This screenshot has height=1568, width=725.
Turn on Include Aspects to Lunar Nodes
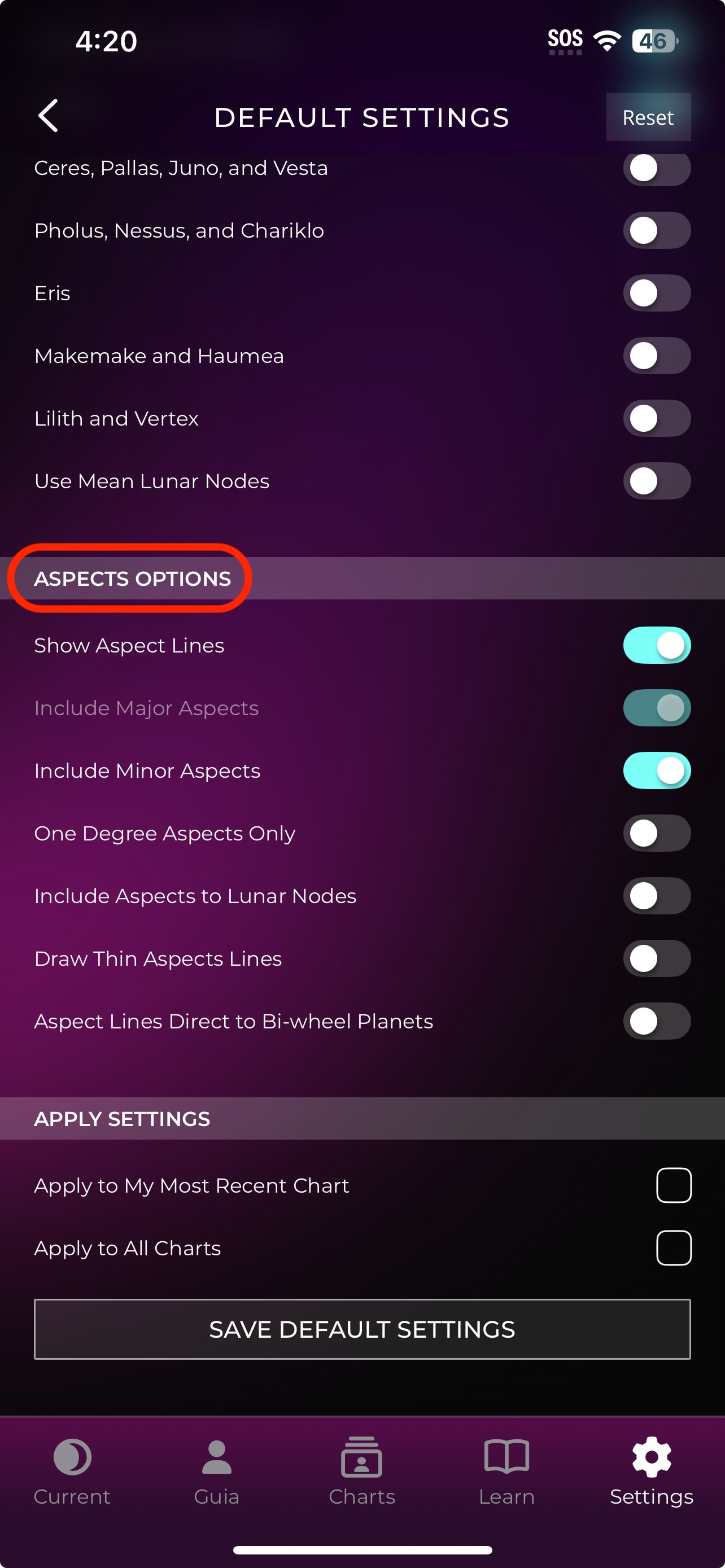click(x=656, y=896)
